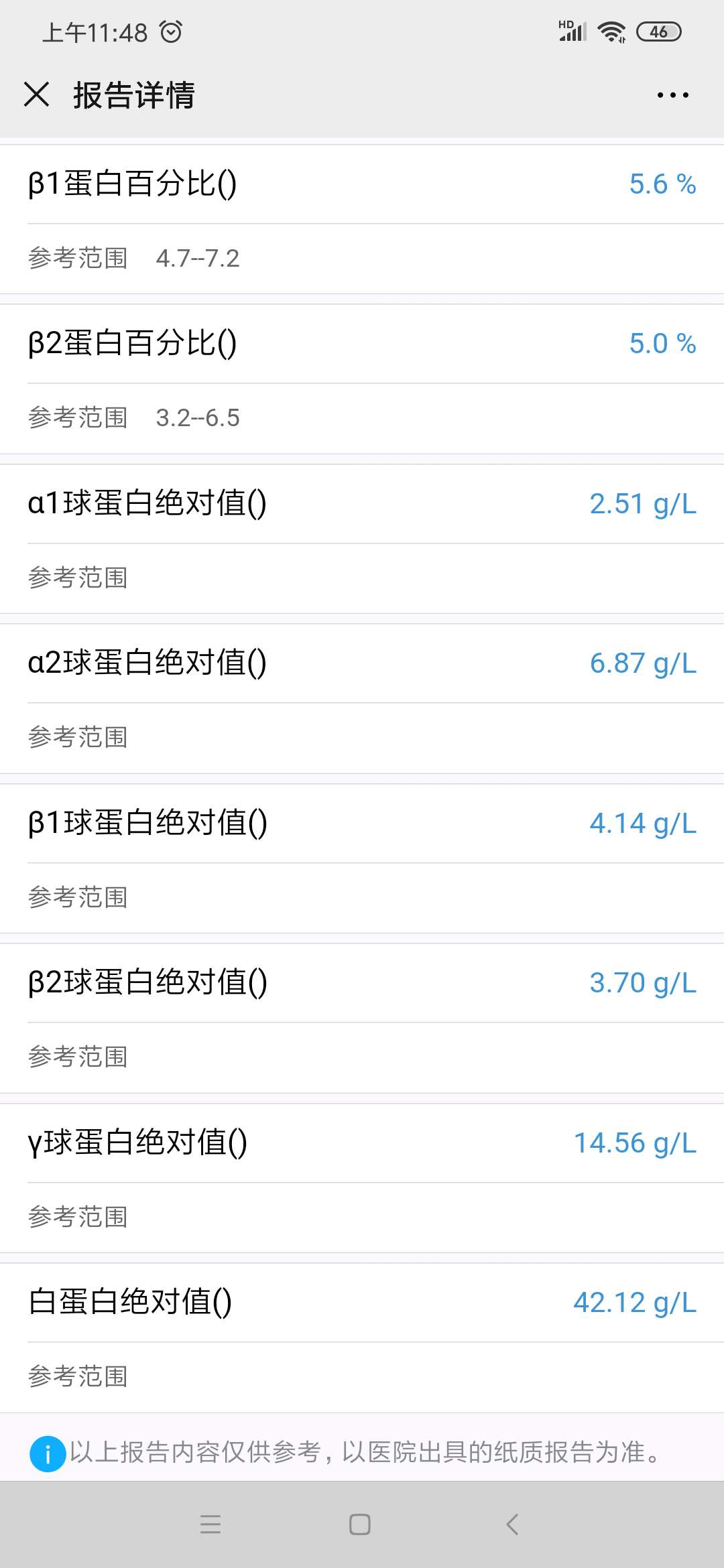724x1568 pixels.
Task: Tap the disclaimer text at the bottom
Action: pyautogui.click(x=362, y=1455)
